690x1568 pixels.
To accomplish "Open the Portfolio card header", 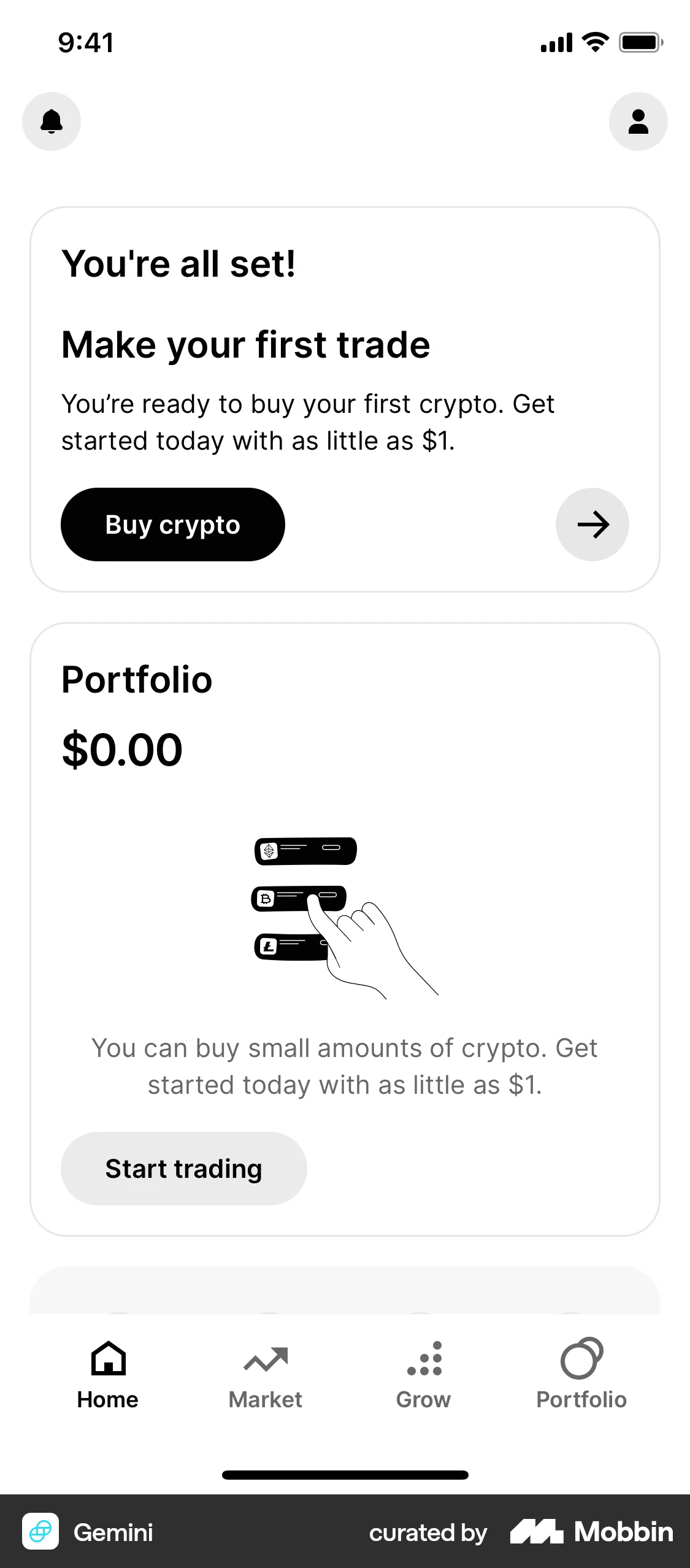I will [x=136, y=679].
